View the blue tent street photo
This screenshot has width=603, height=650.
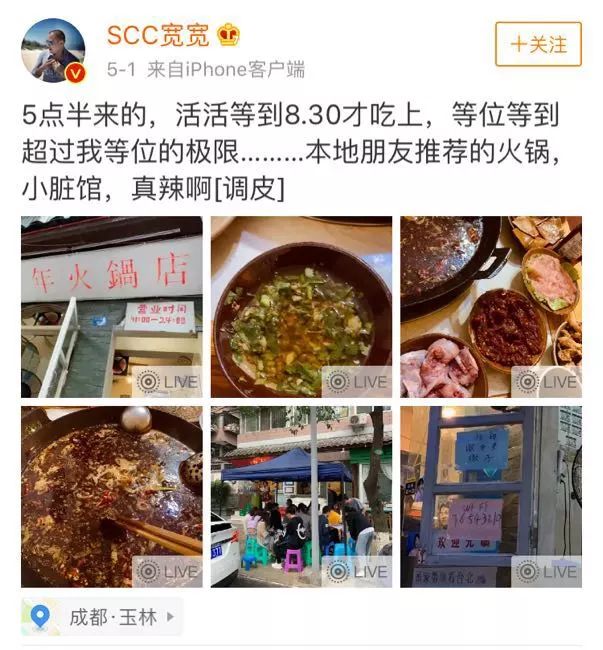(x=301, y=496)
